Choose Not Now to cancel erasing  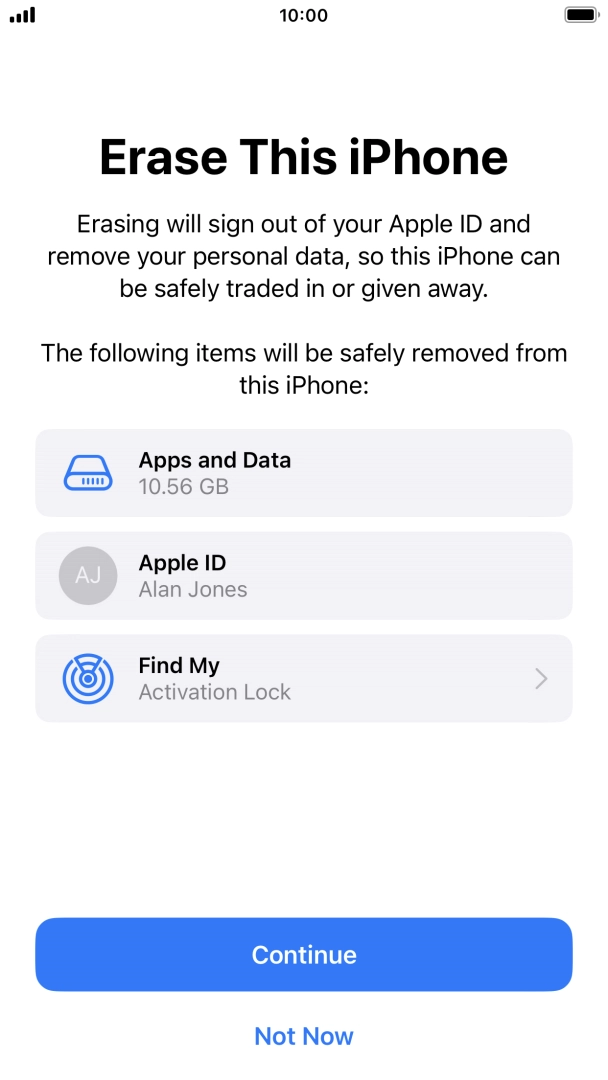(x=304, y=1035)
